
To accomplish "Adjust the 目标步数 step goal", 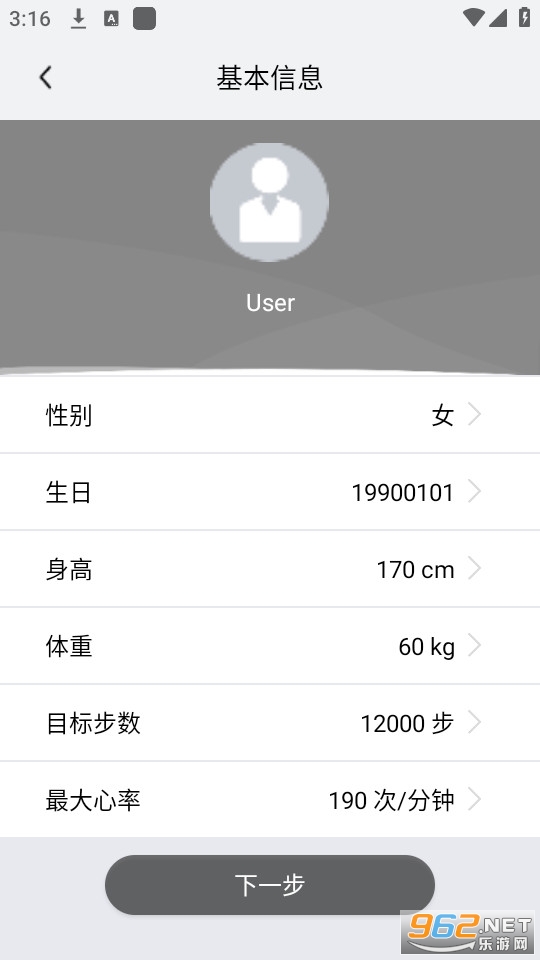I will [270, 724].
